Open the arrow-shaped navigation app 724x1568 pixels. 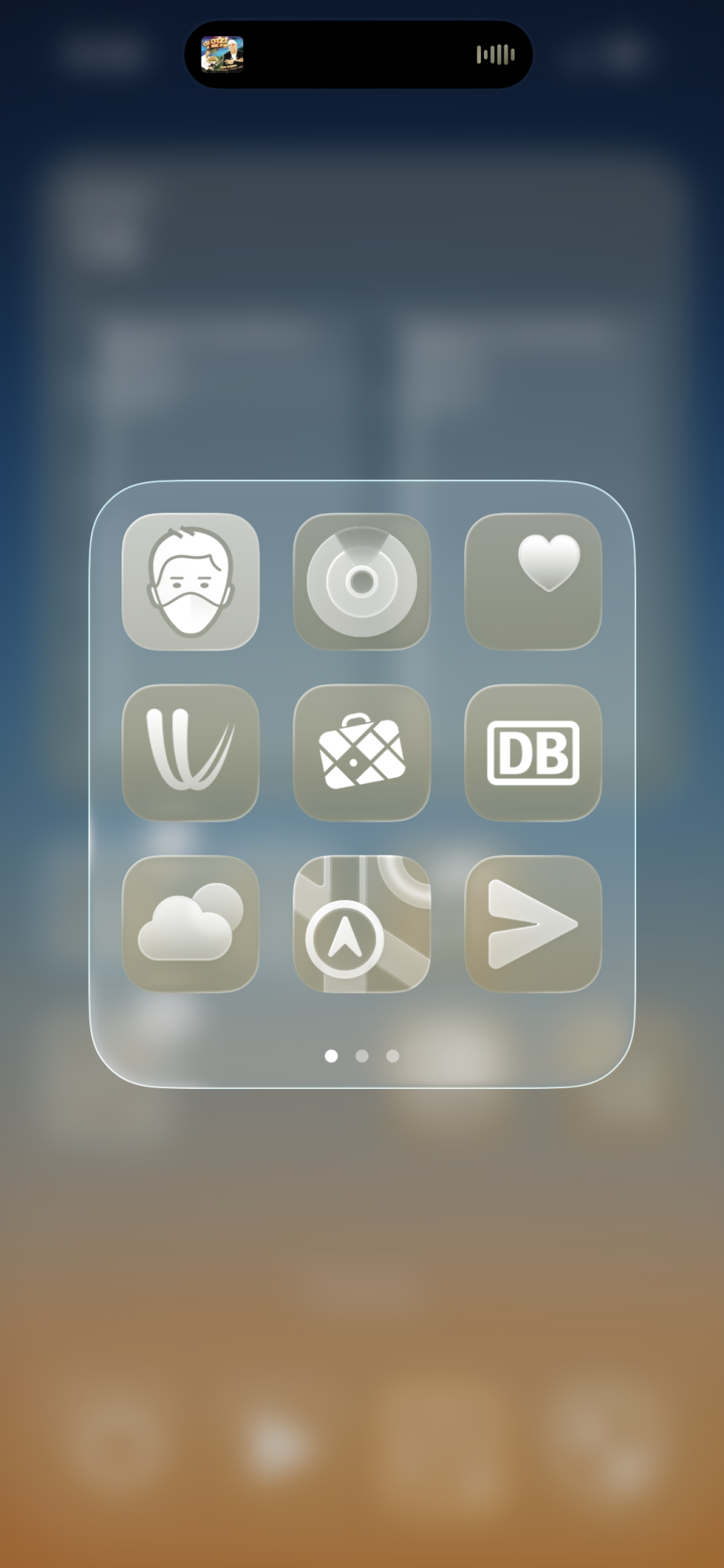click(533, 923)
